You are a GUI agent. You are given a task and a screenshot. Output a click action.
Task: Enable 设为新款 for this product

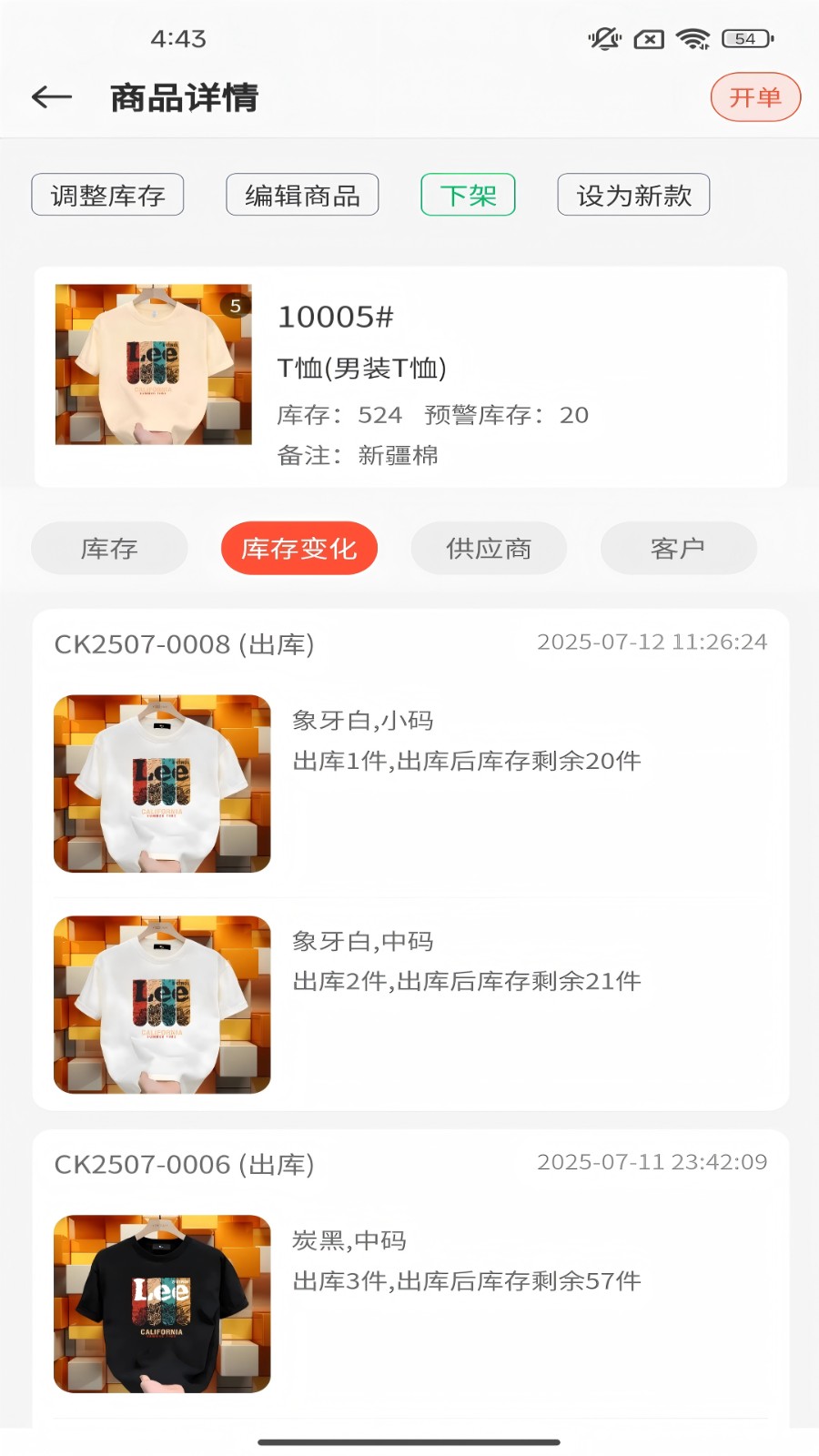tap(632, 194)
